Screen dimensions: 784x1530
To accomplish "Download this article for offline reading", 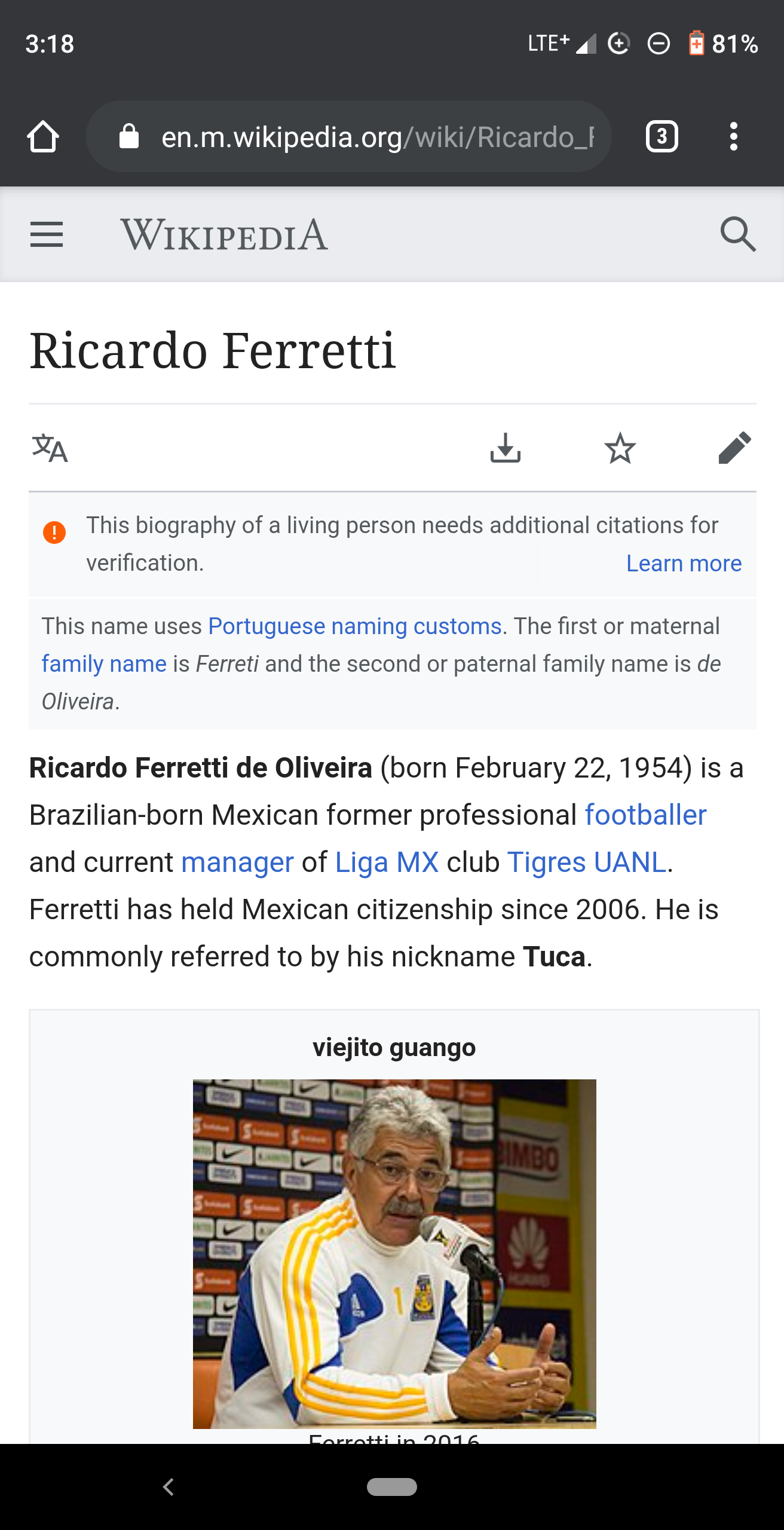I will point(506,449).
